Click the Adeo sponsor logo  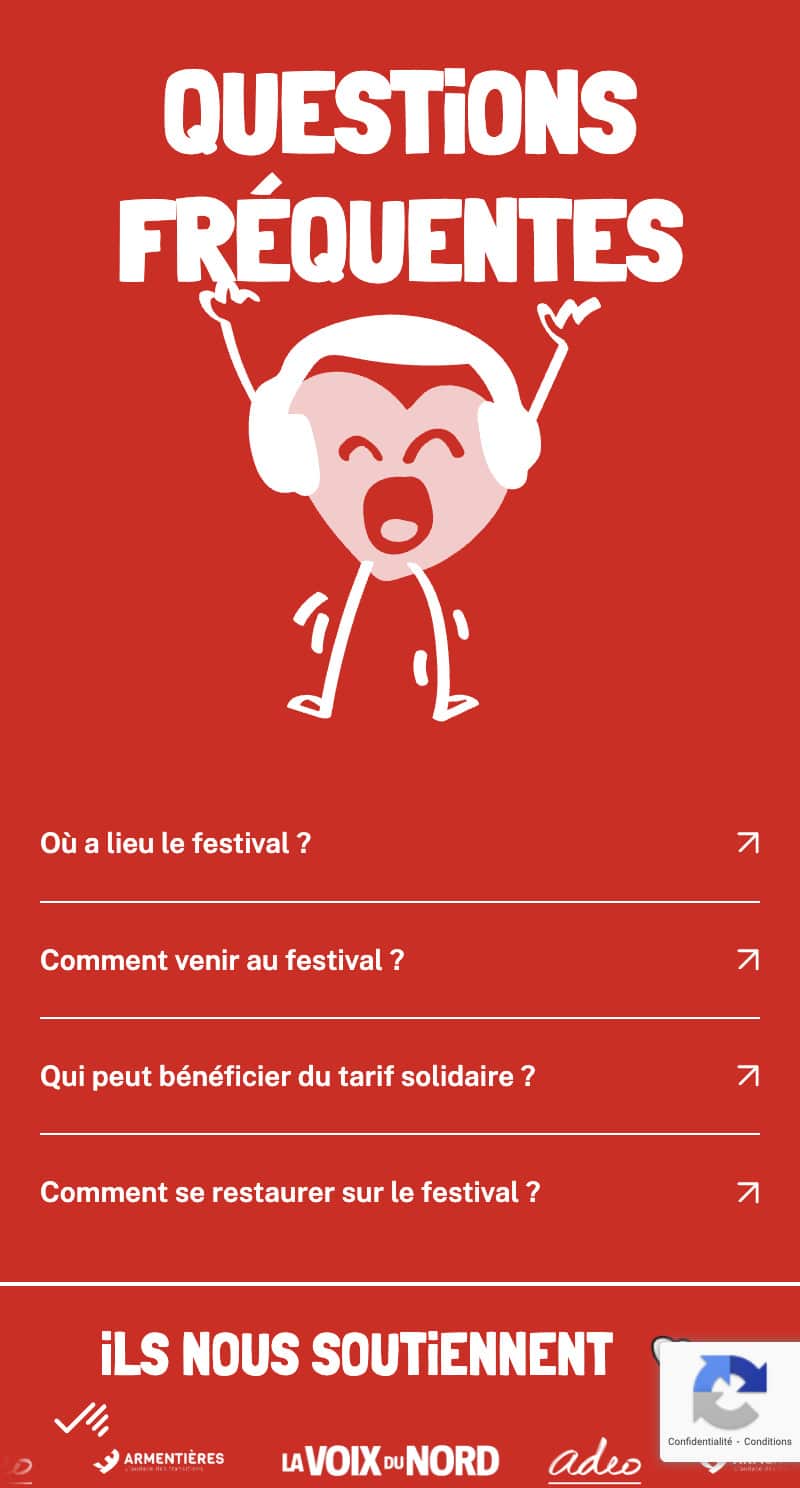tap(595, 1460)
